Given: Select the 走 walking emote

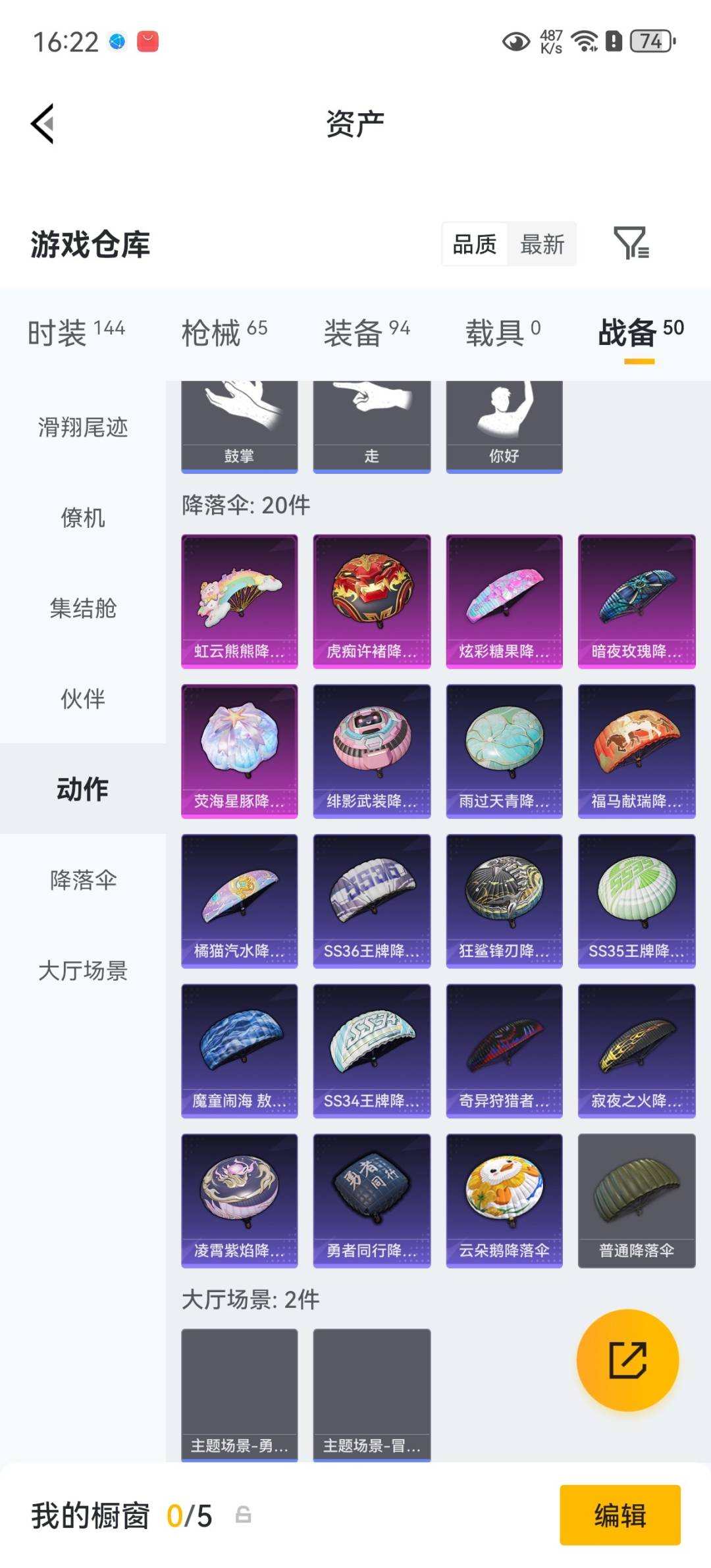Looking at the screenshot, I should (x=371, y=421).
